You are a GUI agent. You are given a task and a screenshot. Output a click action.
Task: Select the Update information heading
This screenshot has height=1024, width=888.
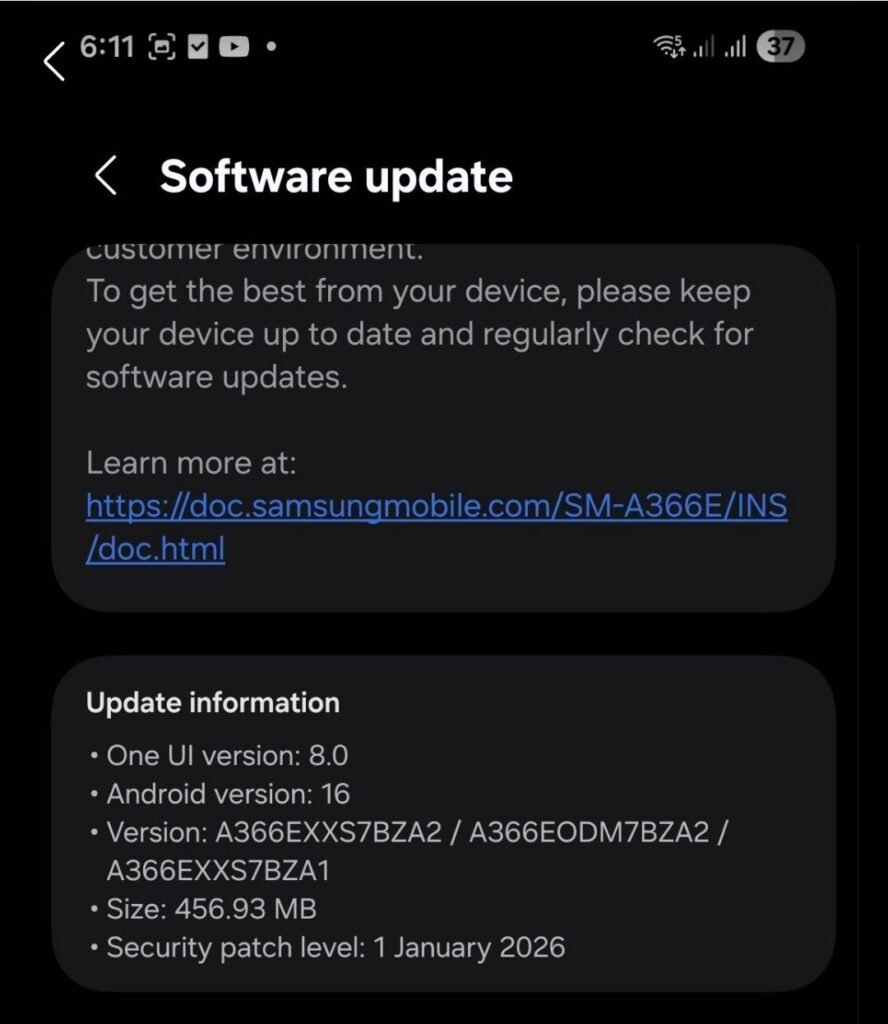(x=214, y=703)
